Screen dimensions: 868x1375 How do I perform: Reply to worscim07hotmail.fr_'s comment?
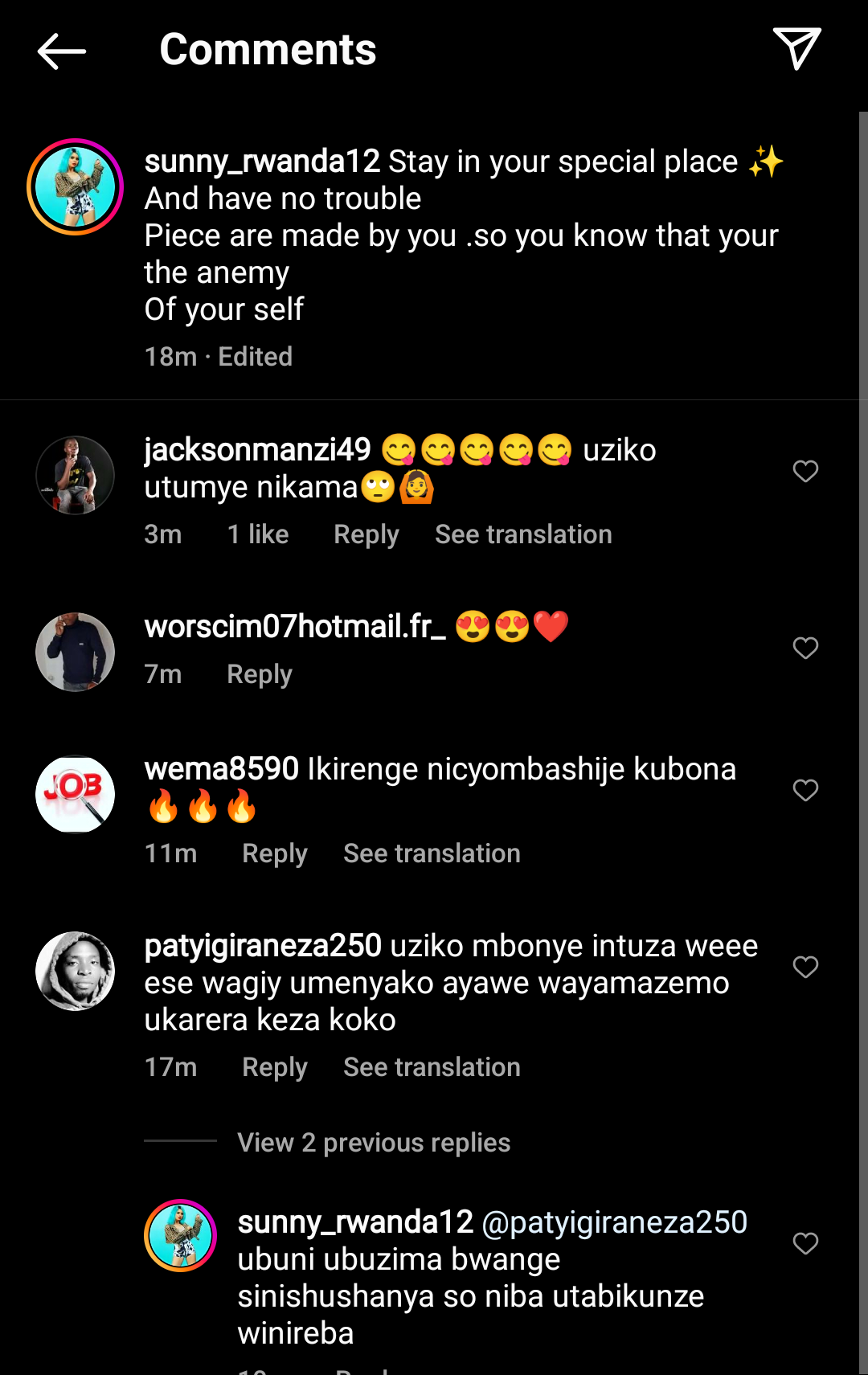[259, 674]
